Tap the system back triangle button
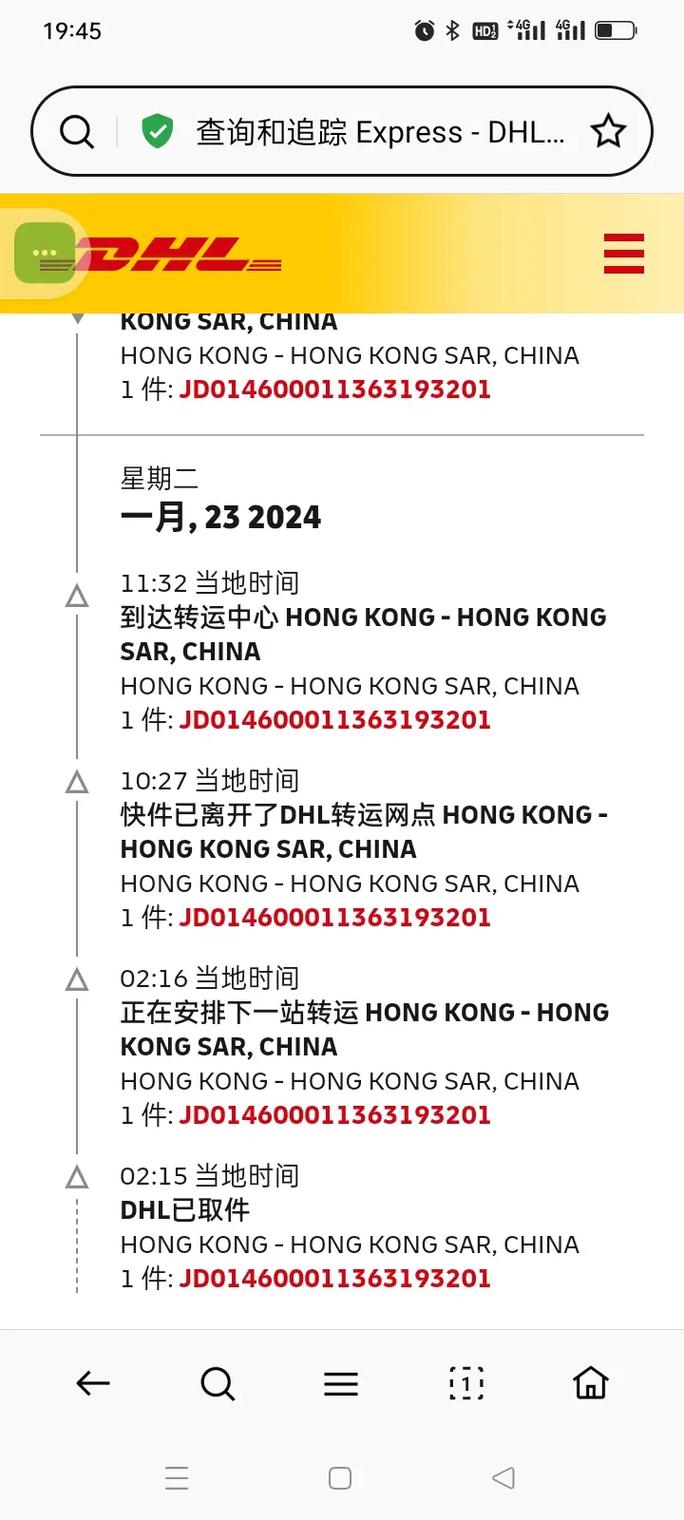The image size is (684, 1520). click(504, 1478)
